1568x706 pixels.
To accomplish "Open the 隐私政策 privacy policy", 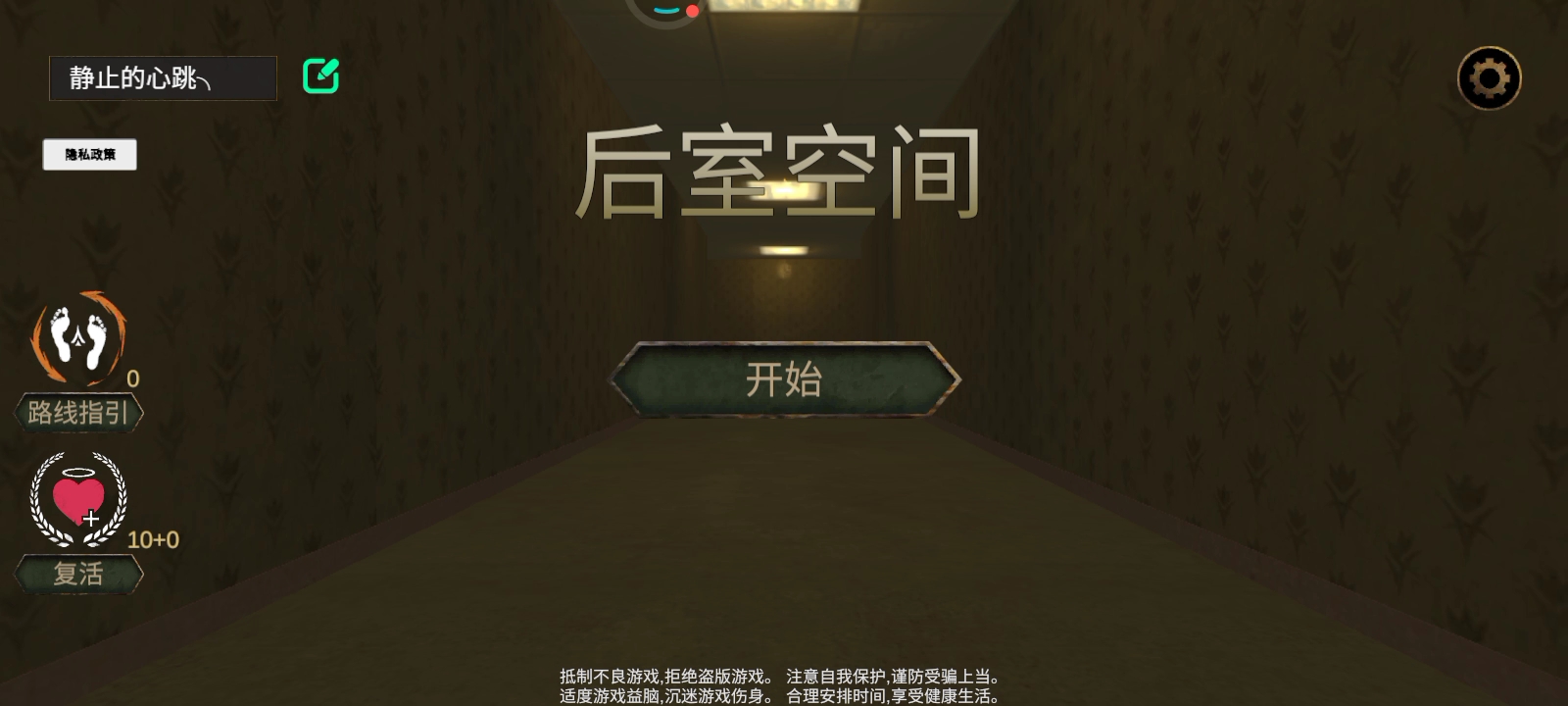I will point(90,155).
